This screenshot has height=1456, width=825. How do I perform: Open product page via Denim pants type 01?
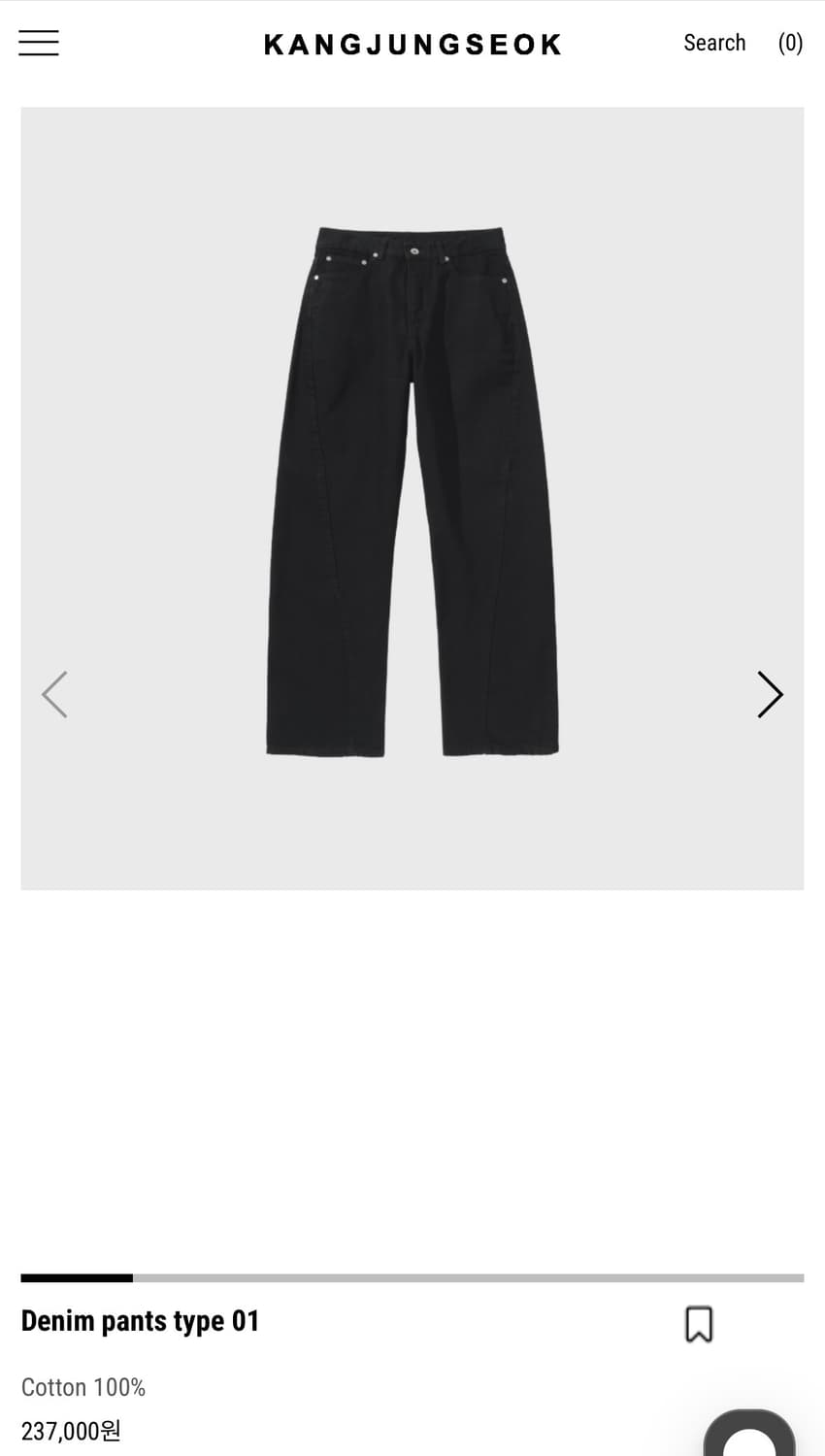140,1320
